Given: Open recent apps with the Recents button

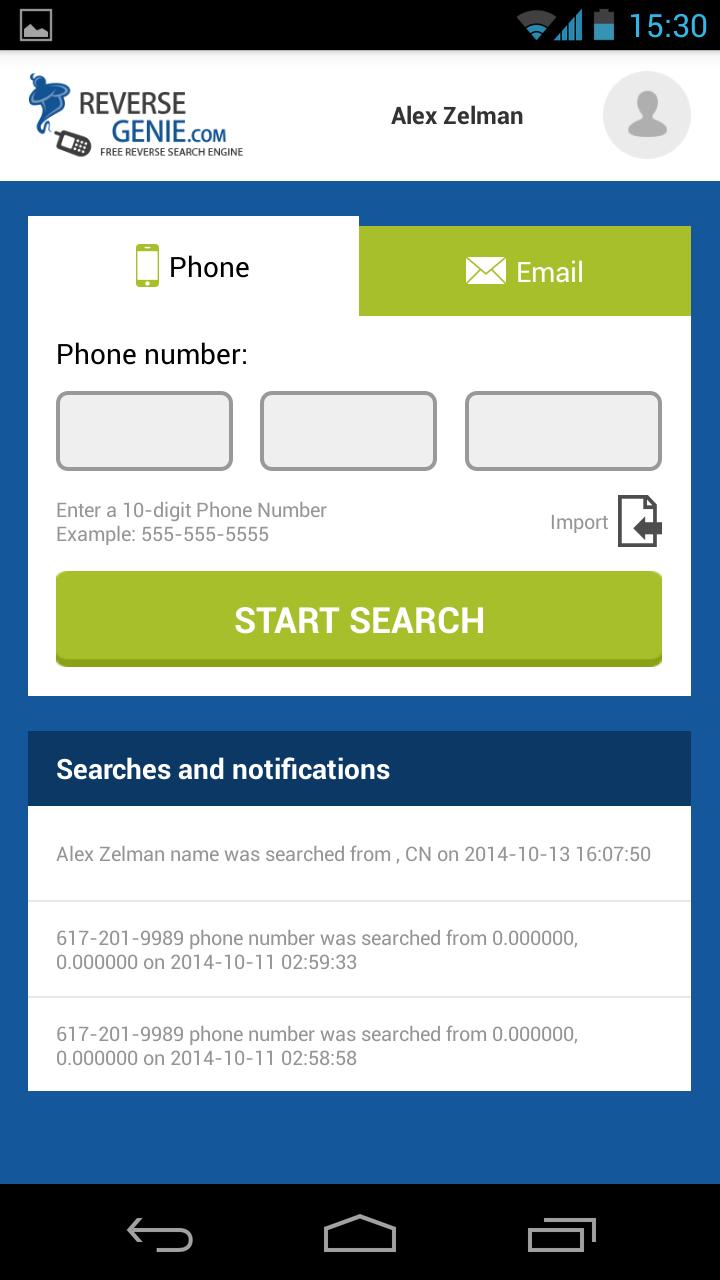Looking at the screenshot, I should click(560, 1236).
